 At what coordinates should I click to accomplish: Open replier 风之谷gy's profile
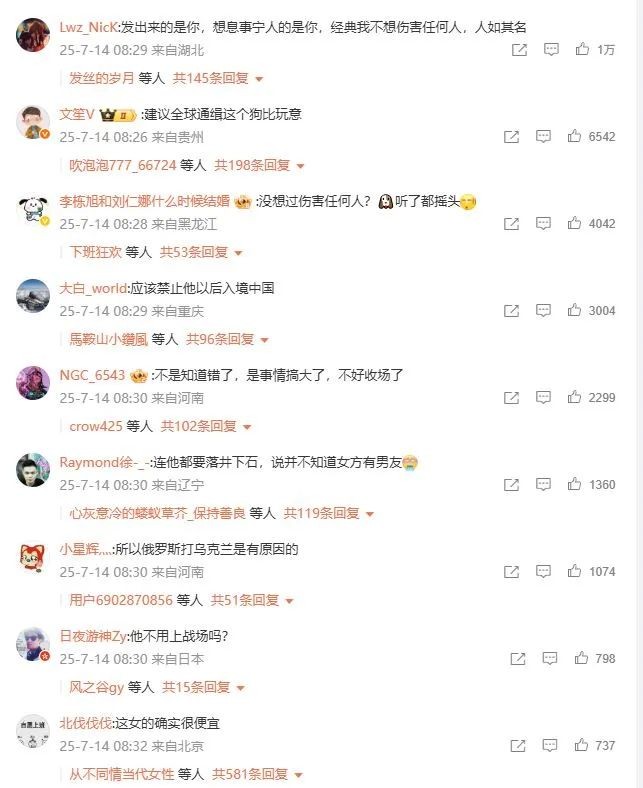[96, 687]
